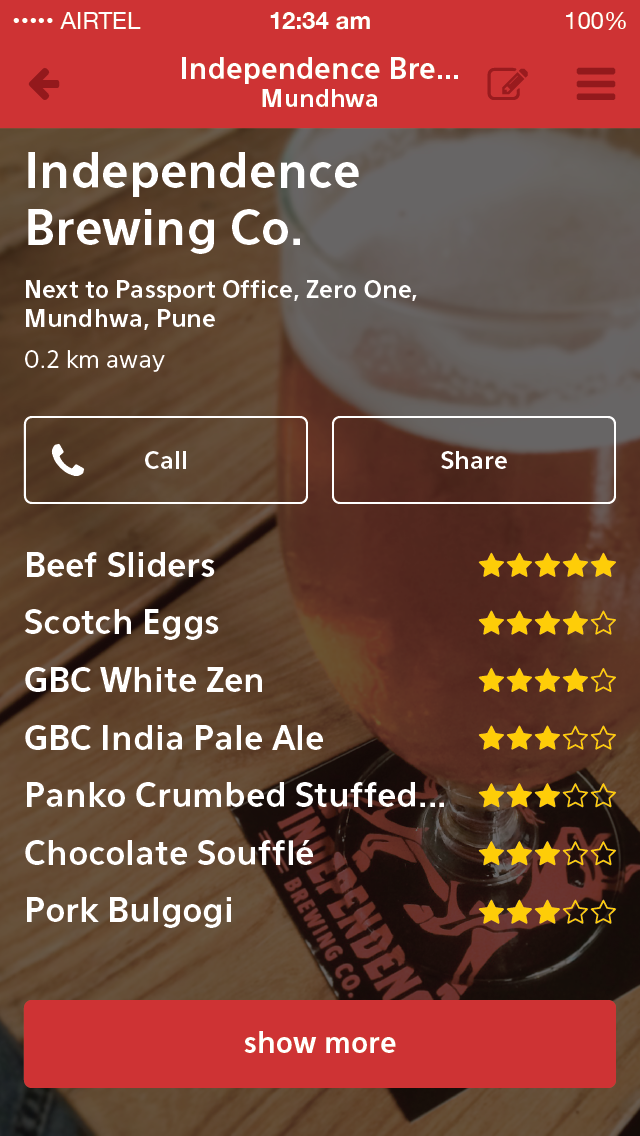The height and width of the screenshot is (1136, 640).
Task: Open the edit/write review icon
Action: (507, 85)
